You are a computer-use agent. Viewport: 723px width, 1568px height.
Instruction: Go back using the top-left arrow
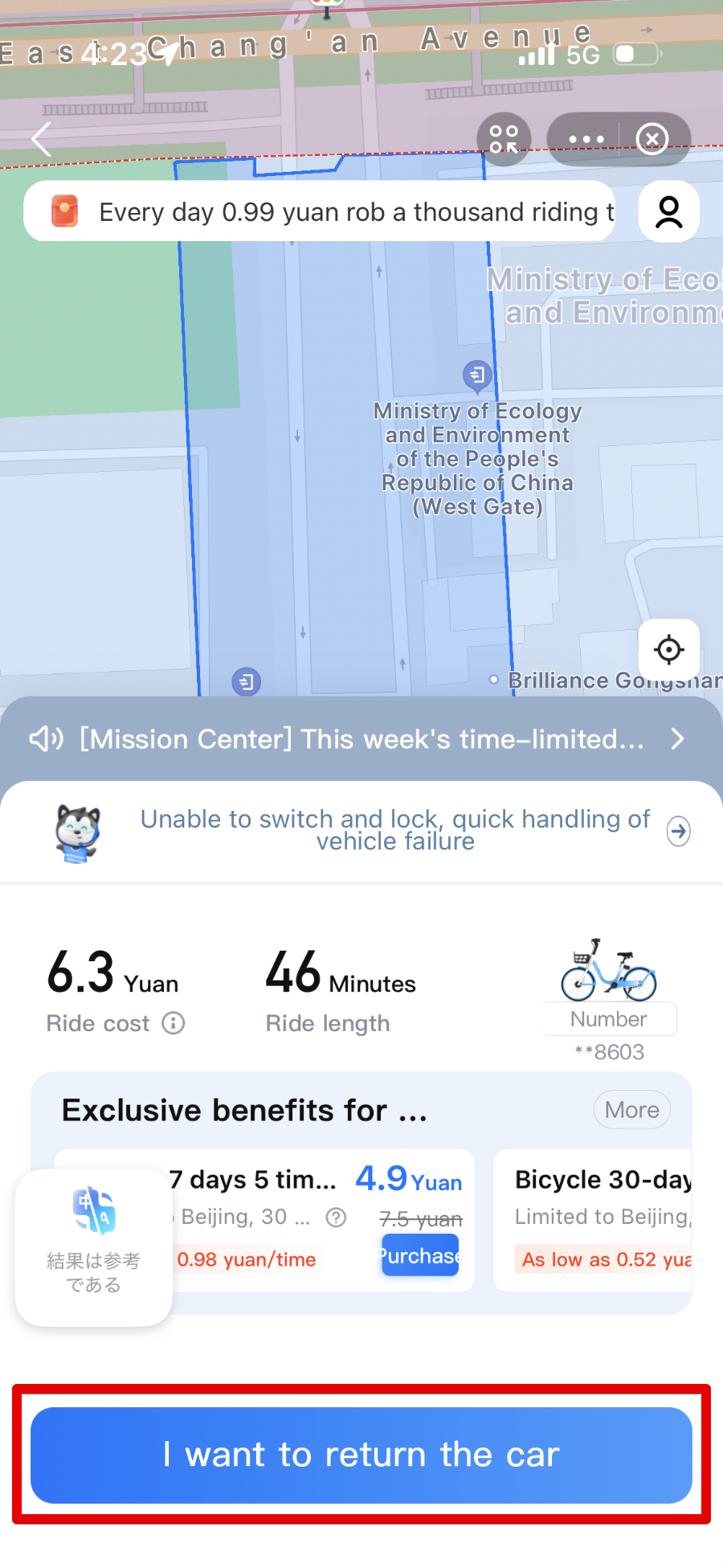click(42, 139)
